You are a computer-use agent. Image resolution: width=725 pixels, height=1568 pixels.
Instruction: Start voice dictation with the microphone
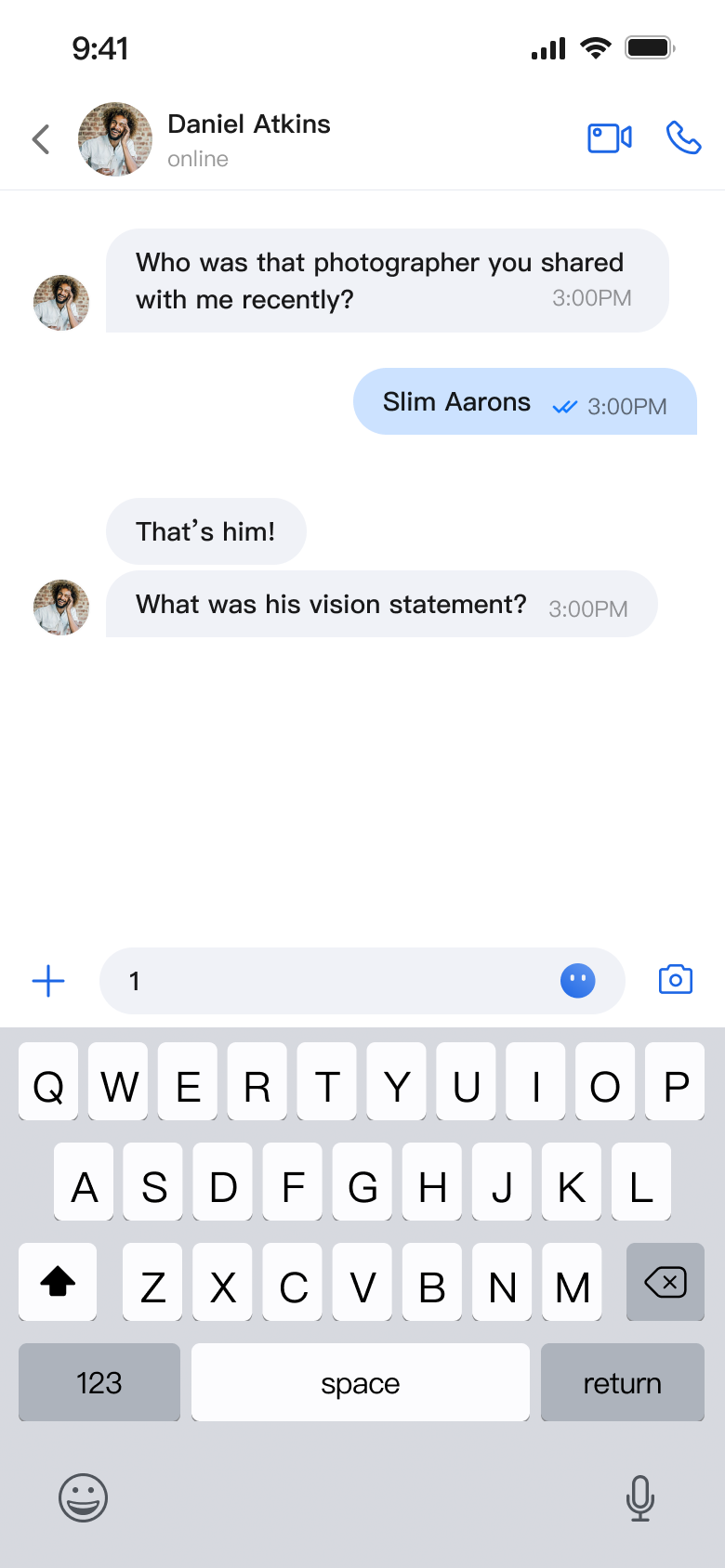[639, 1497]
